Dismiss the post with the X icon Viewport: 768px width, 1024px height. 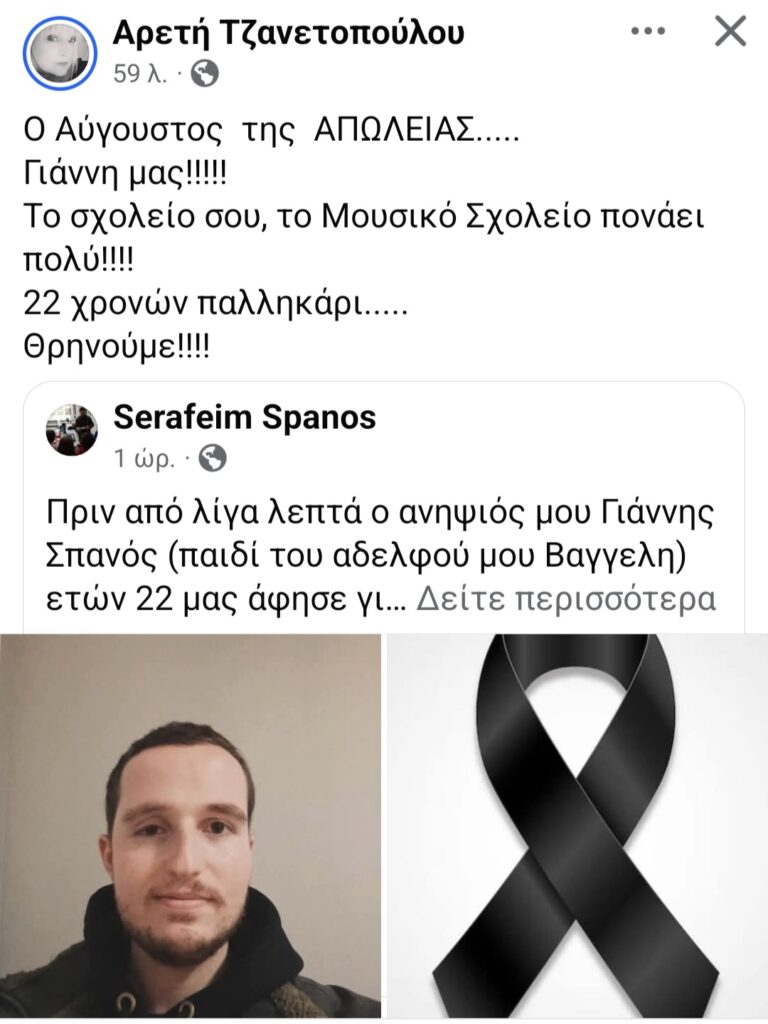(x=731, y=32)
